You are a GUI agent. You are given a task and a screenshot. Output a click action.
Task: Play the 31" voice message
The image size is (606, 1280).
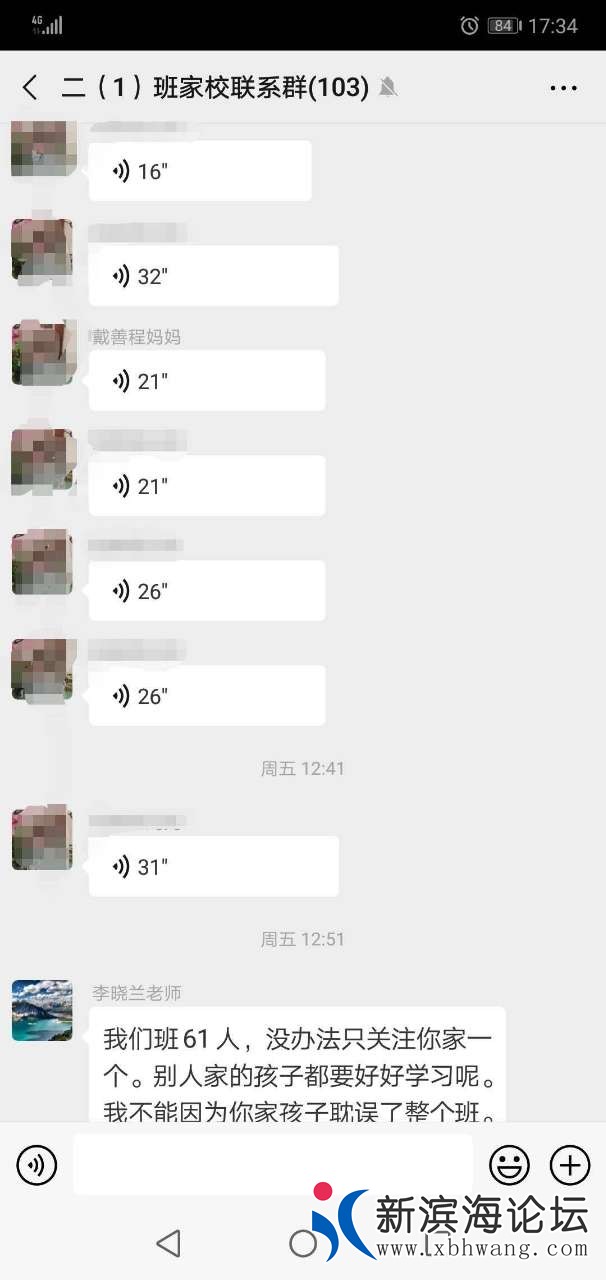point(213,867)
